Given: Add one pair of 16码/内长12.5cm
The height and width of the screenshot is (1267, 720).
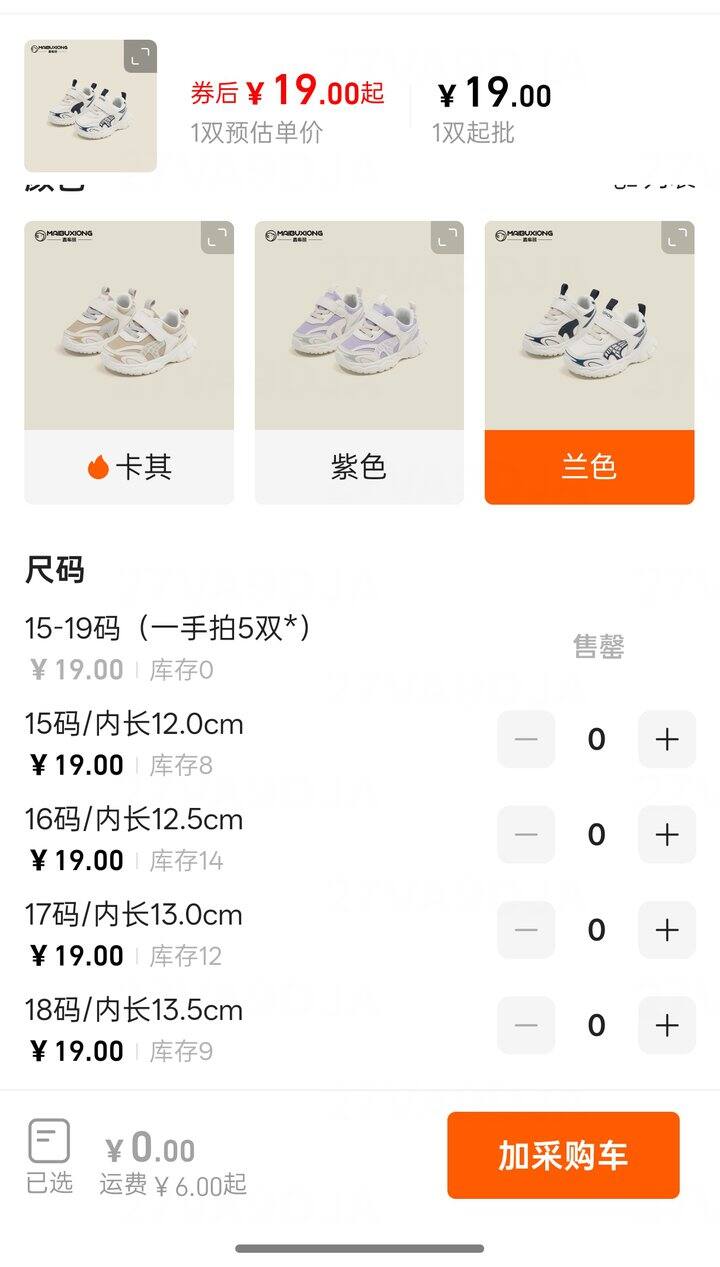Looking at the screenshot, I should point(667,834).
